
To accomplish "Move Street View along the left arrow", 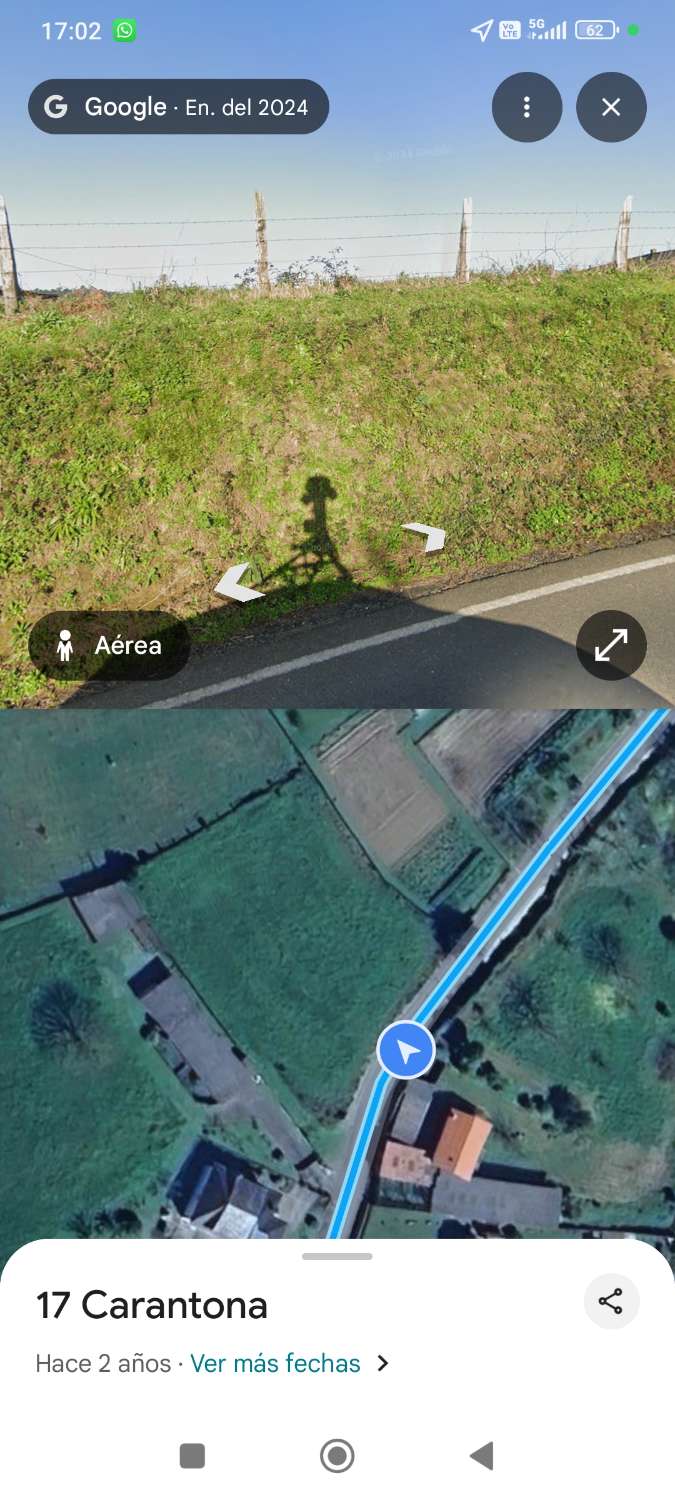I will pyautogui.click(x=238, y=584).
